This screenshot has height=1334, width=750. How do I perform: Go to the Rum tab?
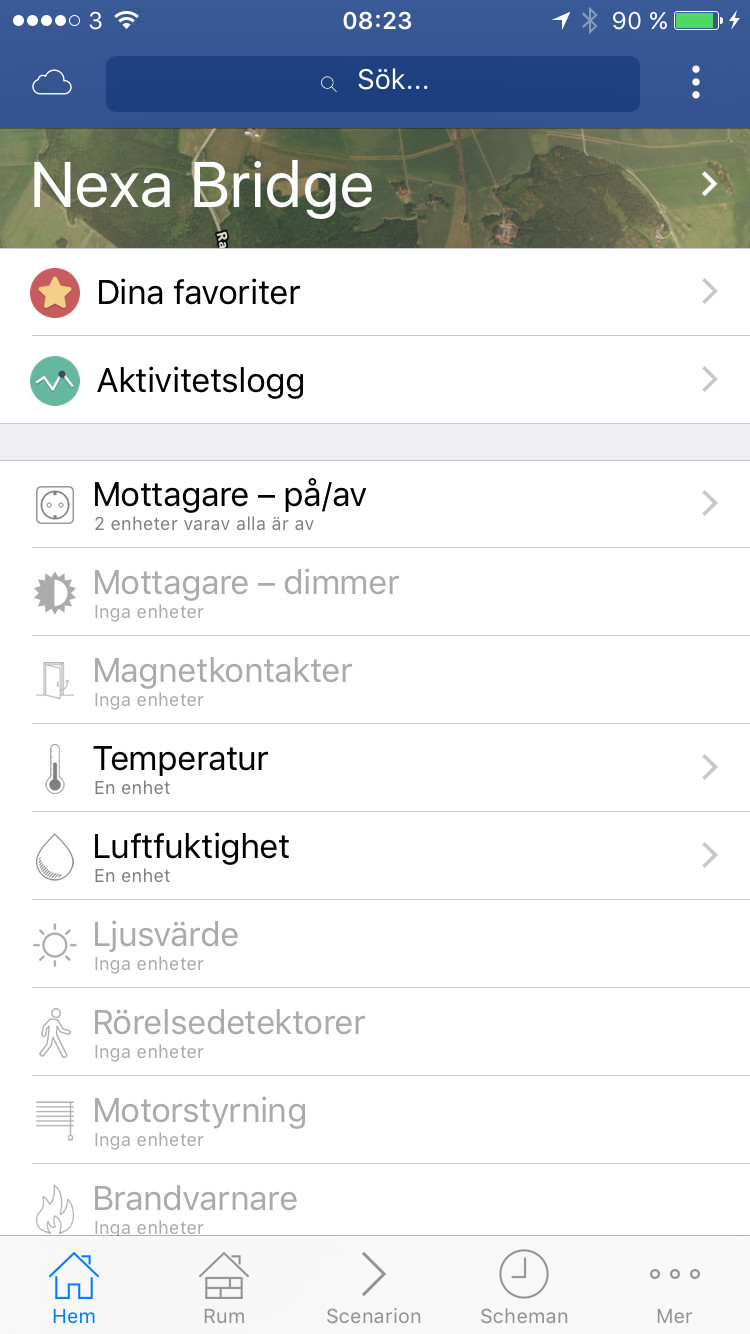pyautogui.click(x=224, y=1286)
